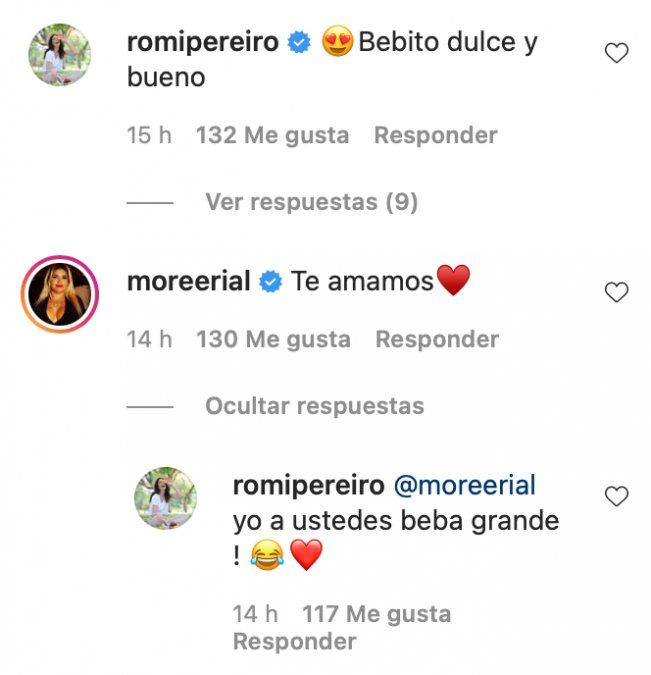Collapse replies with Ocultar respuestas
Screen dimensions: 651x675
pyautogui.click(x=314, y=406)
